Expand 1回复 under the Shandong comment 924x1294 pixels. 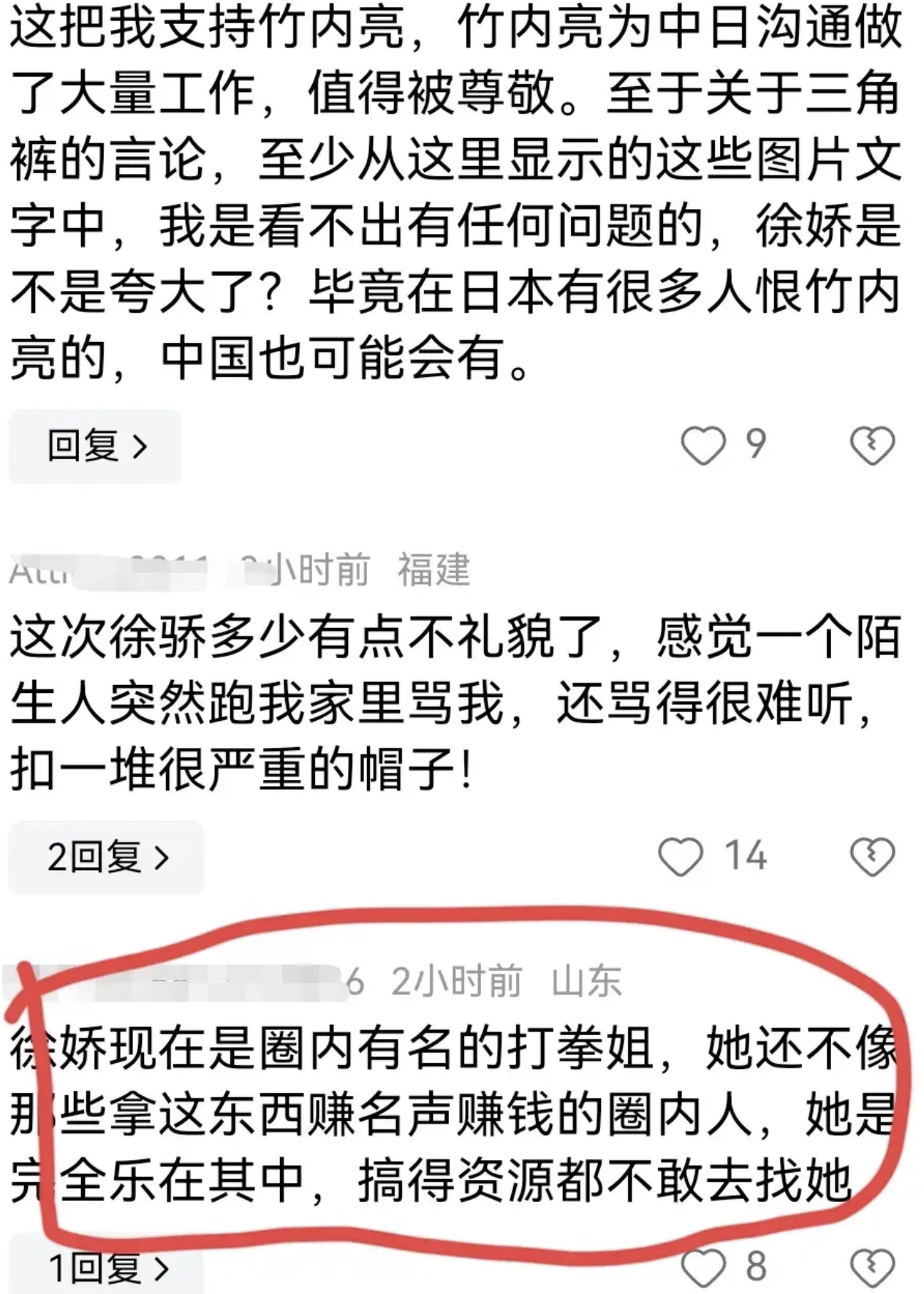(x=106, y=1267)
